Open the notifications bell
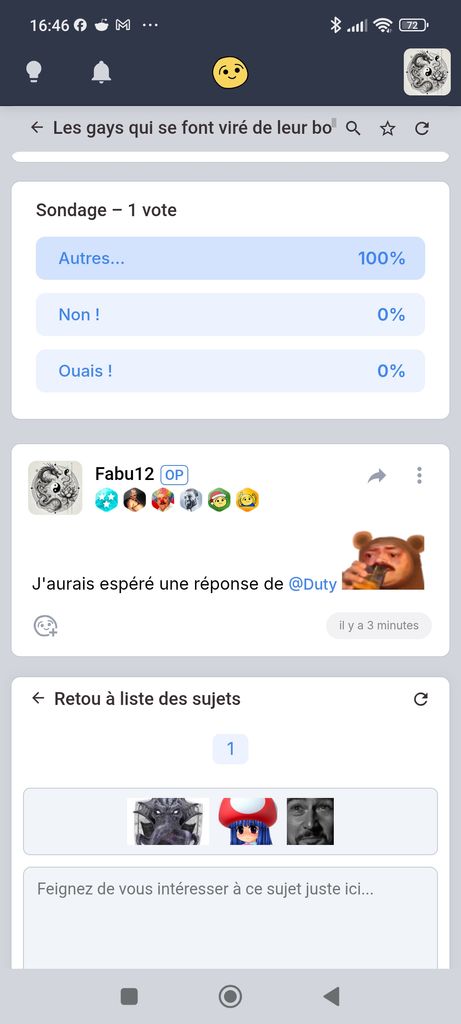This screenshot has height=1024, width=461. pyautogui.click(x=101, y=72)
